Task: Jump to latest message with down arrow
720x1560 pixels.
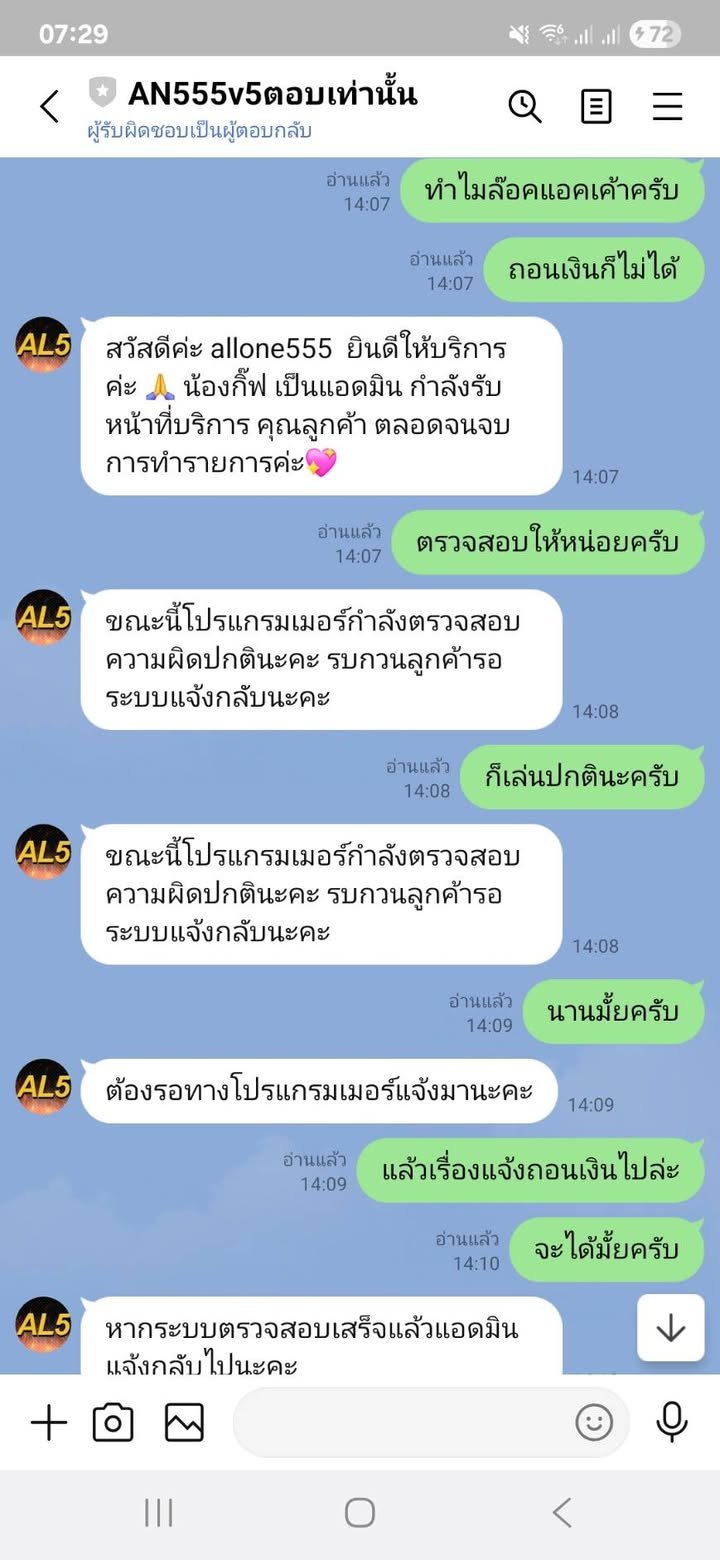Action: (670, 1327)
